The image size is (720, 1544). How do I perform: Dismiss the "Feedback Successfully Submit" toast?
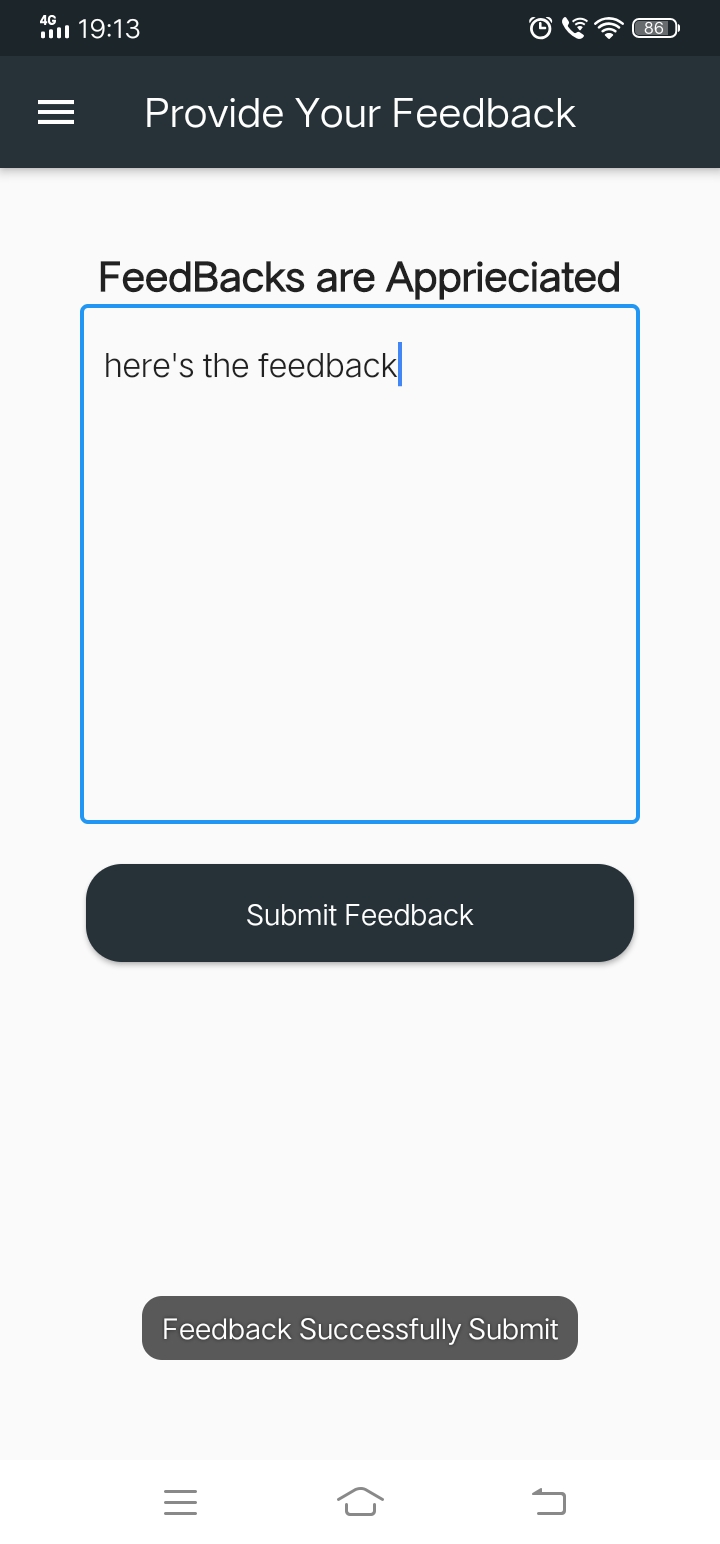point(360,1328)
